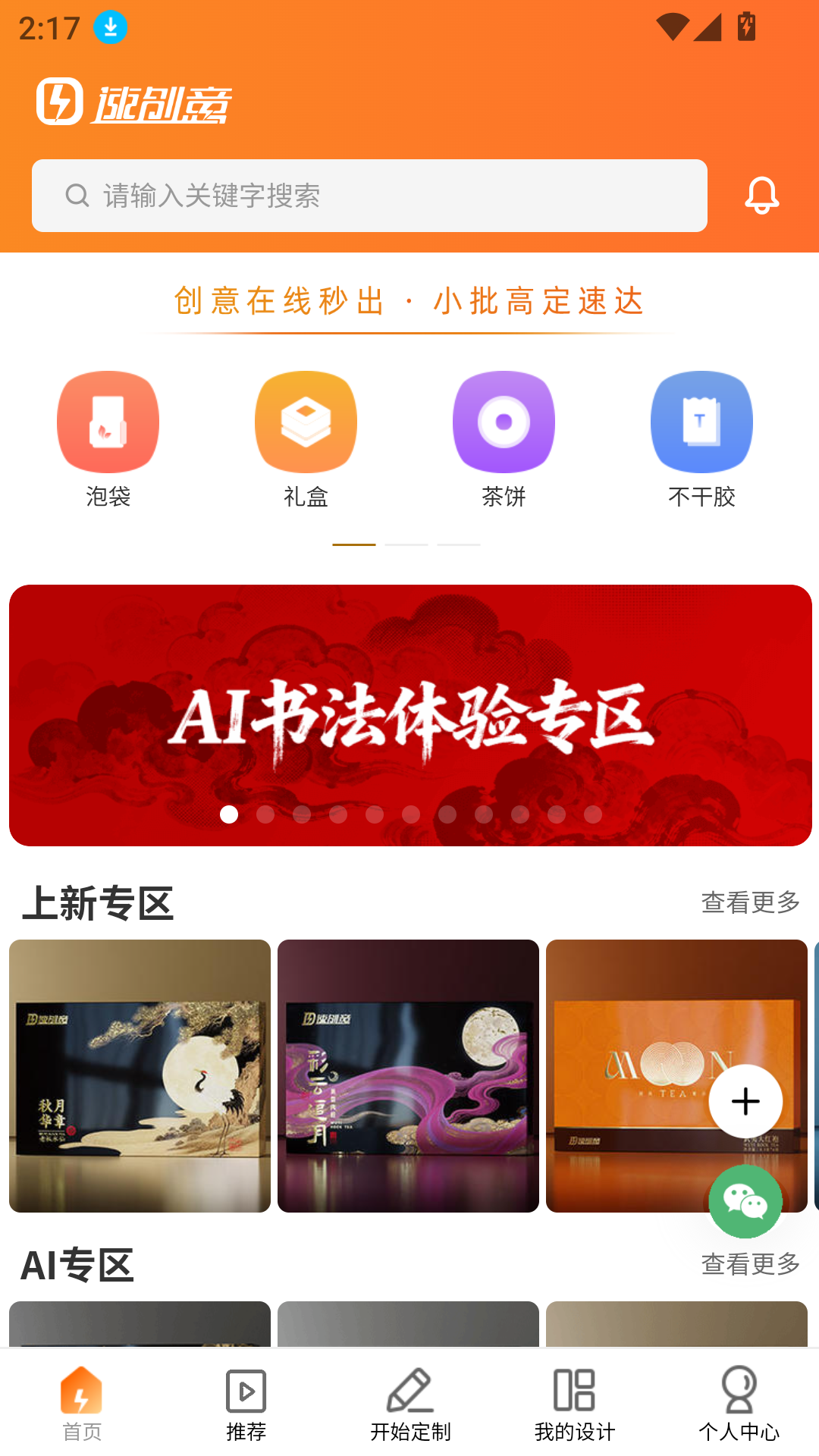The image size is (819, 1456).
Task: Tap the WeChat floating icon
Action: click(x=745, y=1201)
